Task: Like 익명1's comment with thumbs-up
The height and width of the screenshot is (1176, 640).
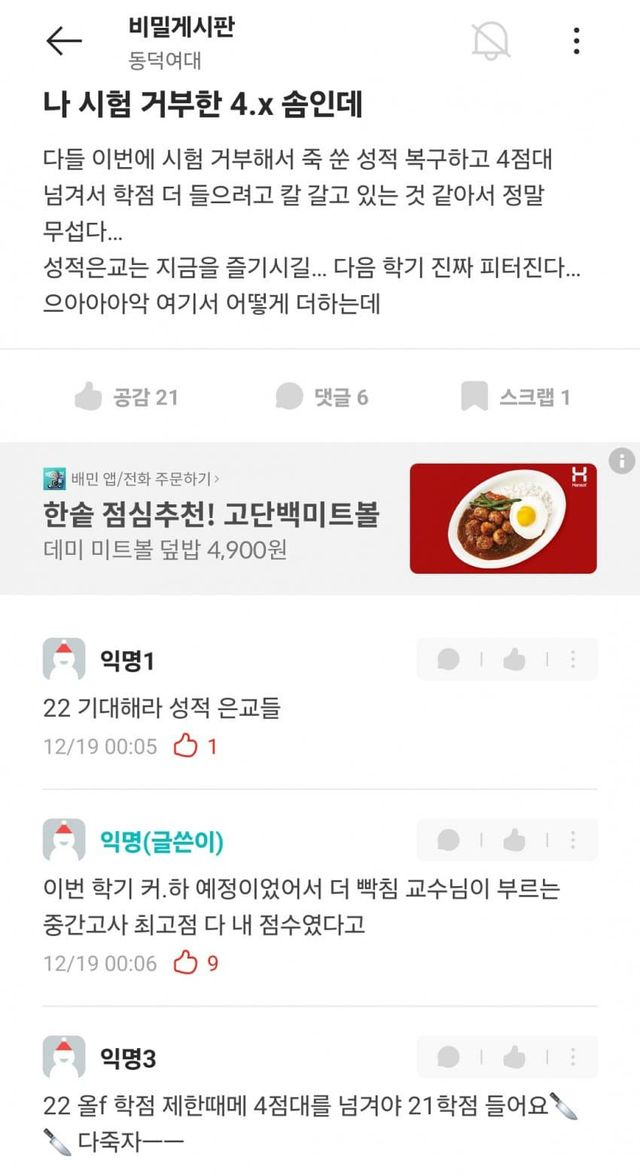Action: coord(514,660)
